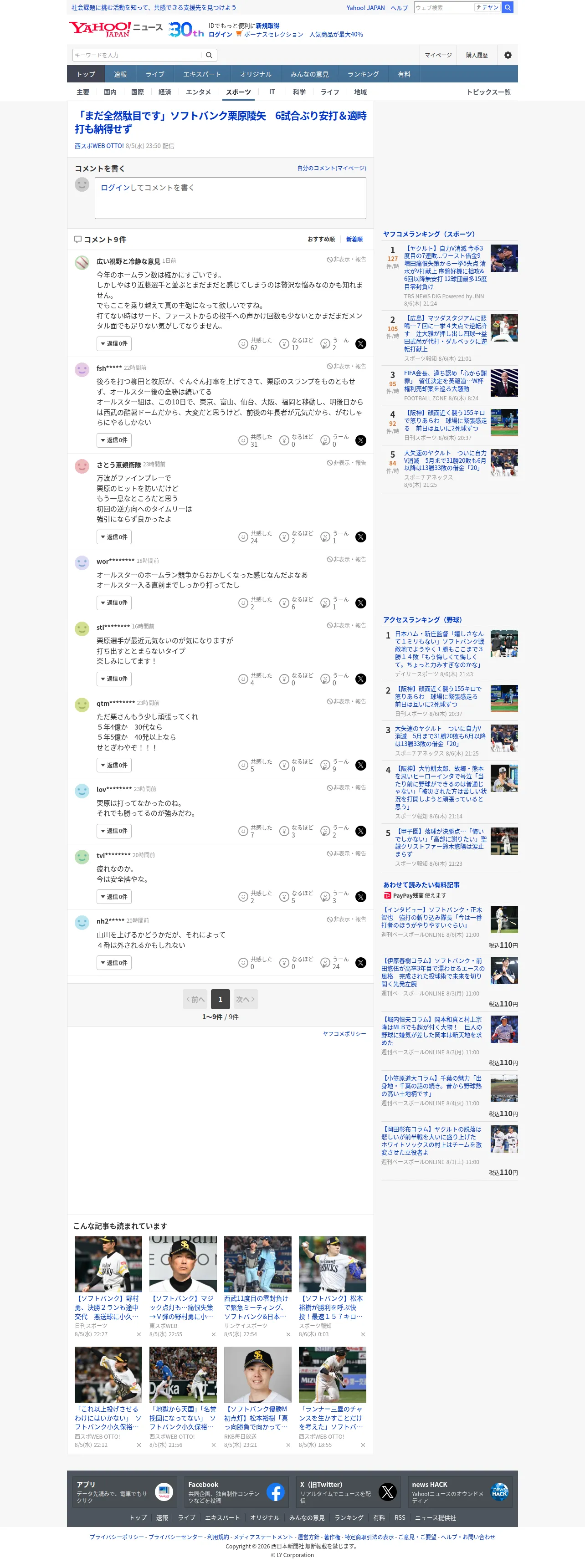Image resolution: width=585 pixels, height=1568 pixels.
Task: Switch to the ランキング tab
Action: (364, 74)
